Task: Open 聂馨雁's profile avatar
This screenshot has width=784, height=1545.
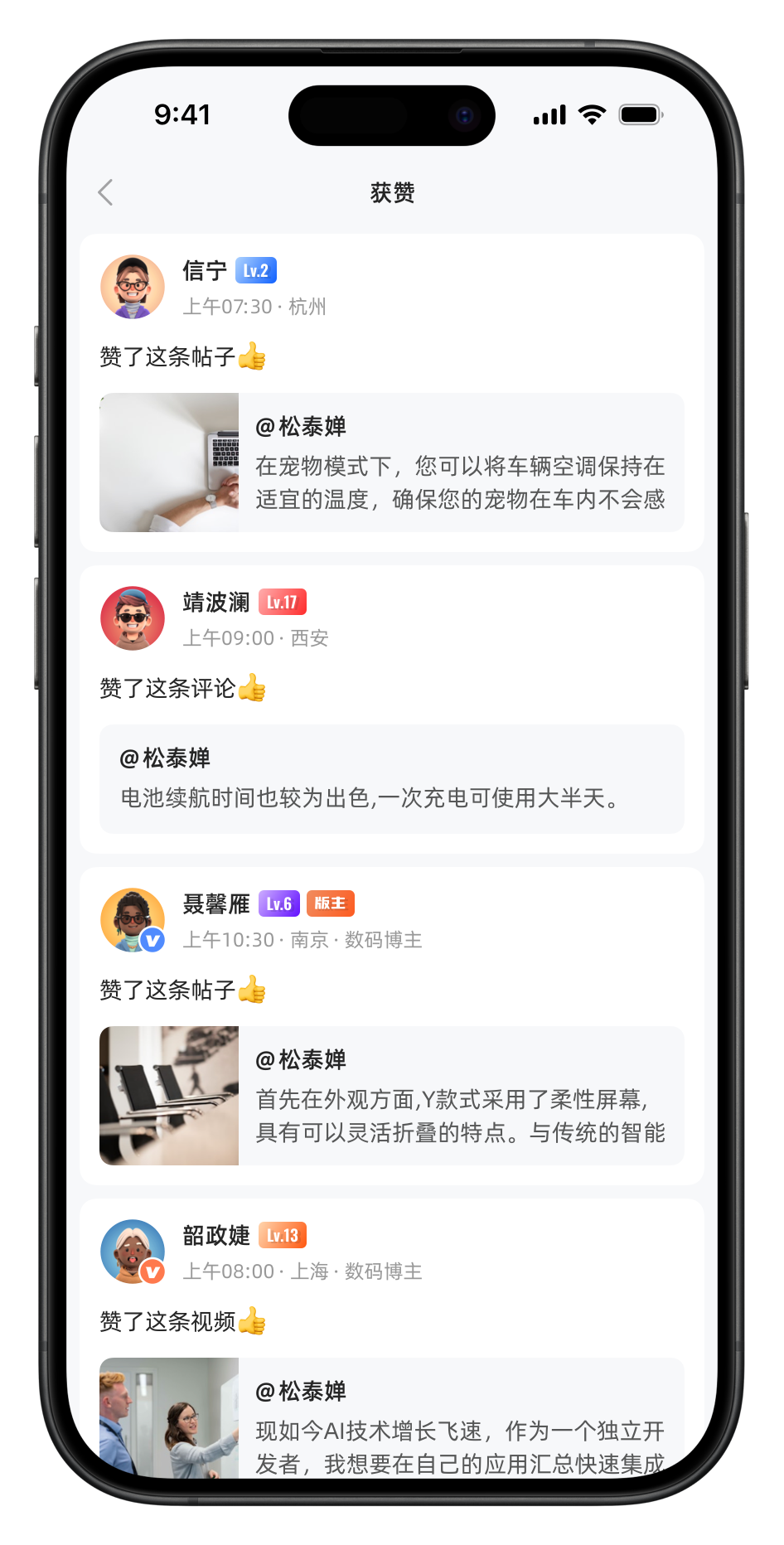Action: pyautogui.click(x=133, y=920)
